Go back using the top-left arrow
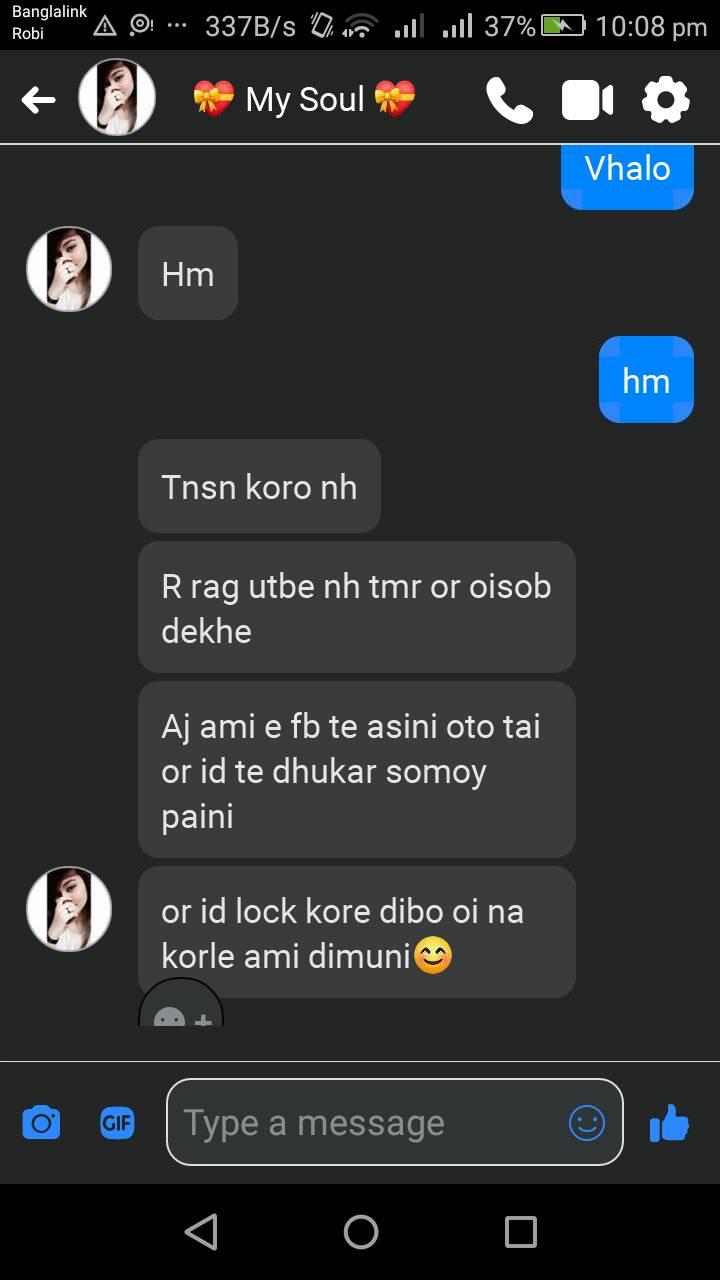This screenshot has width=720, height=1280. pos(38,99)
